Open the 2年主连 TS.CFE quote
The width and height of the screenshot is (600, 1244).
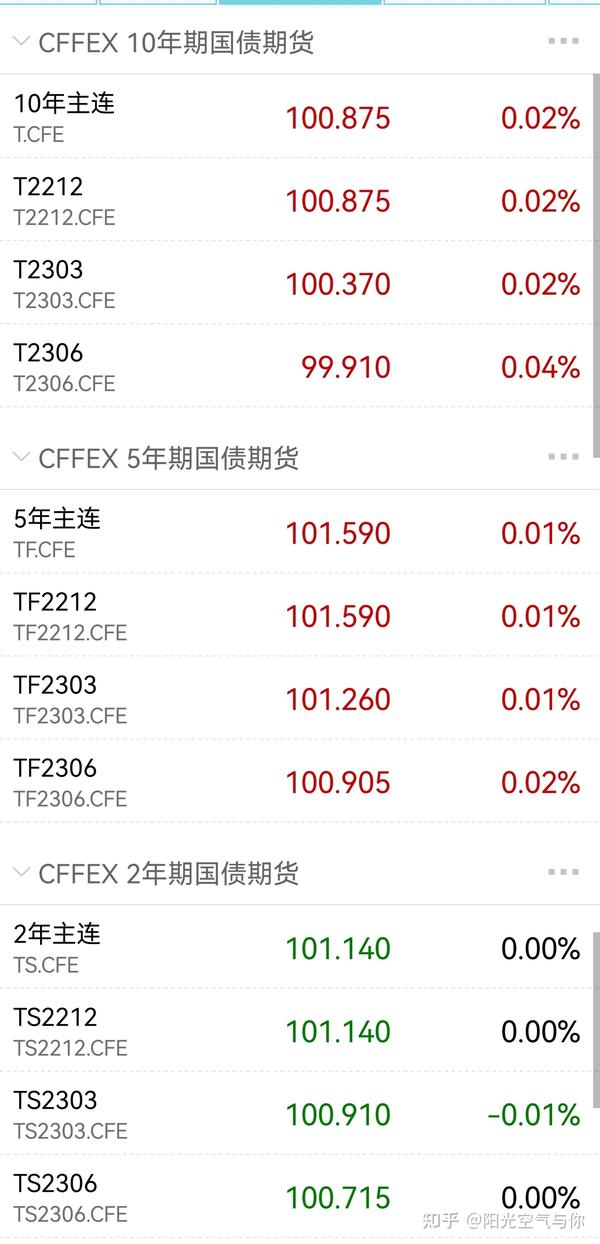tap(297, 947)
